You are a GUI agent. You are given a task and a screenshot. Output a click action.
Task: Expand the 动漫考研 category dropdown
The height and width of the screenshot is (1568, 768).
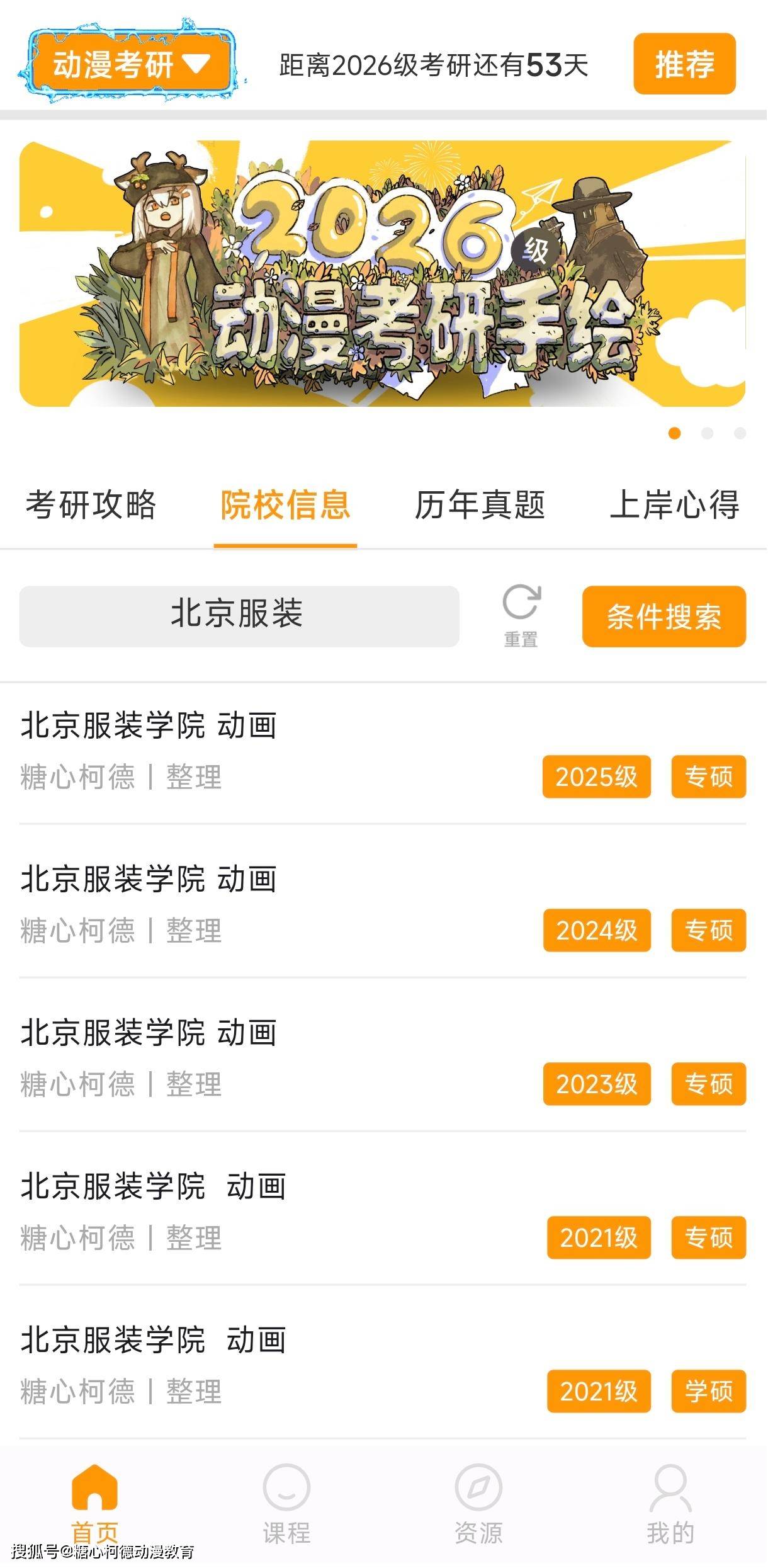point(131,64)
